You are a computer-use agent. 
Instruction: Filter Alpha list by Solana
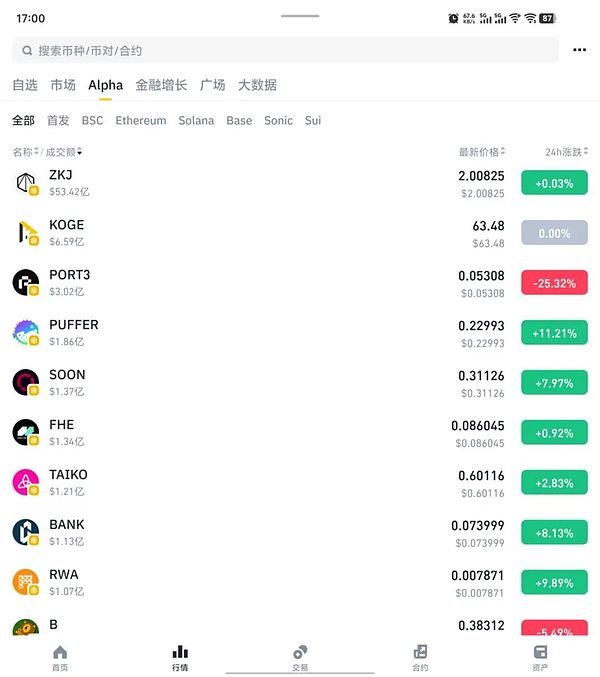click(x=196, y=120)
